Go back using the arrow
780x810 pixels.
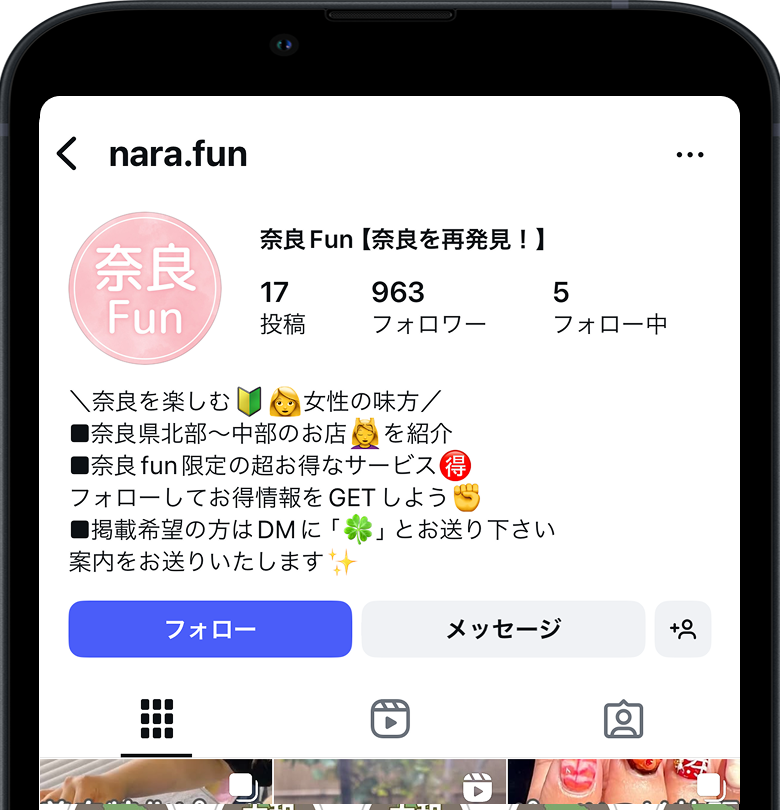[x=67, y=154]
